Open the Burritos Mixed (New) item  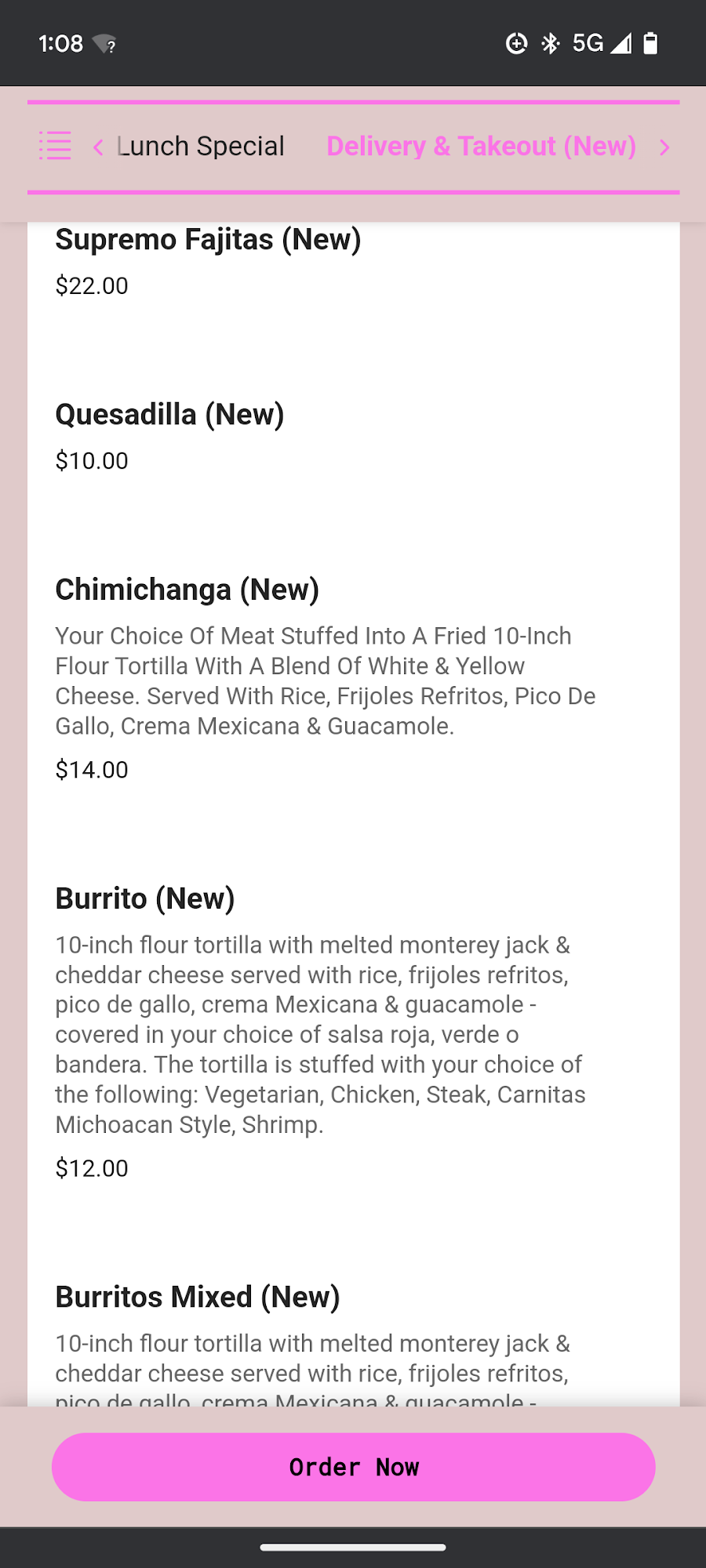(x=197, y=1298)
